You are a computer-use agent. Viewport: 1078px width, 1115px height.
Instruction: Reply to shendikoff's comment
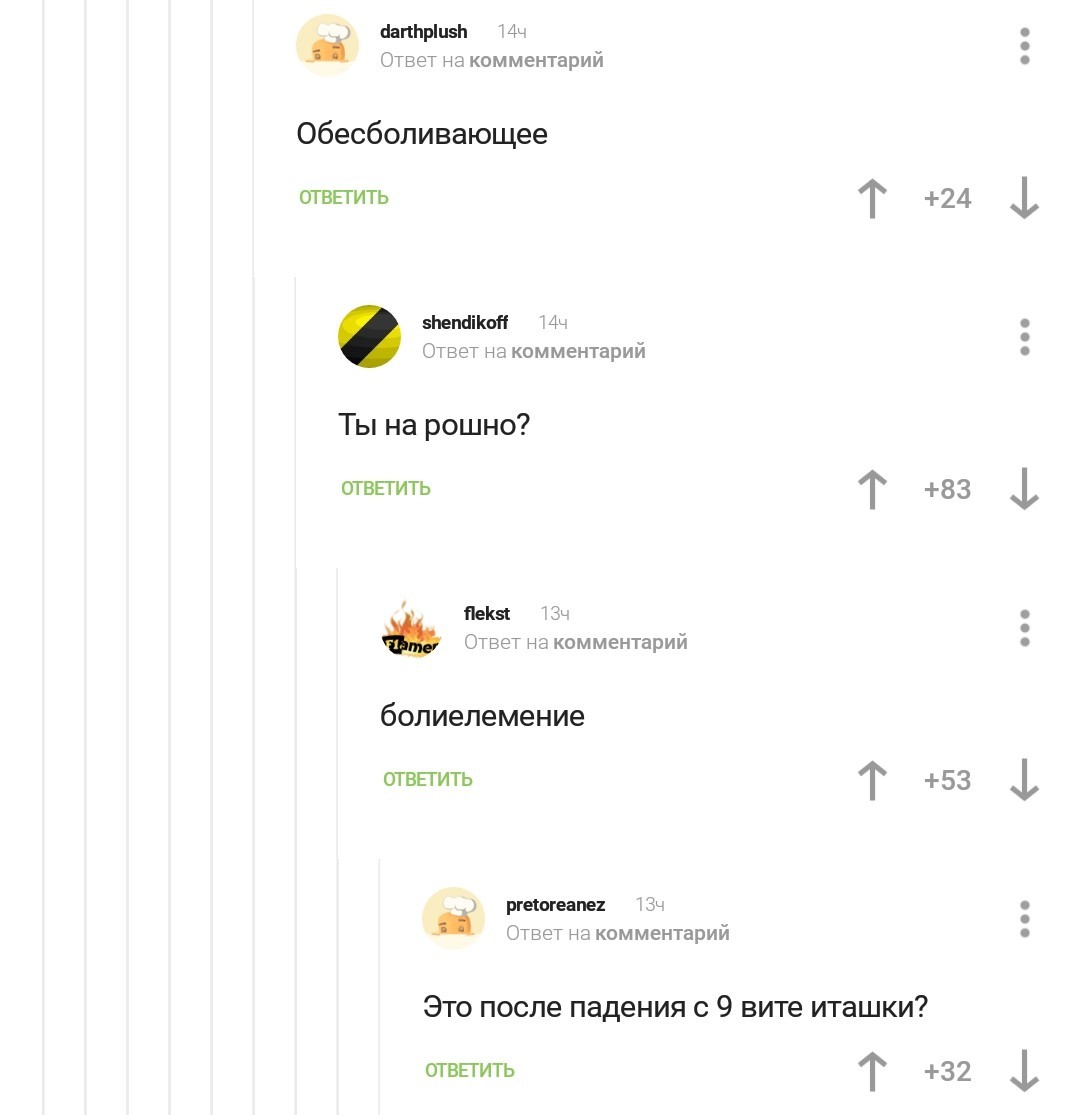386,488
